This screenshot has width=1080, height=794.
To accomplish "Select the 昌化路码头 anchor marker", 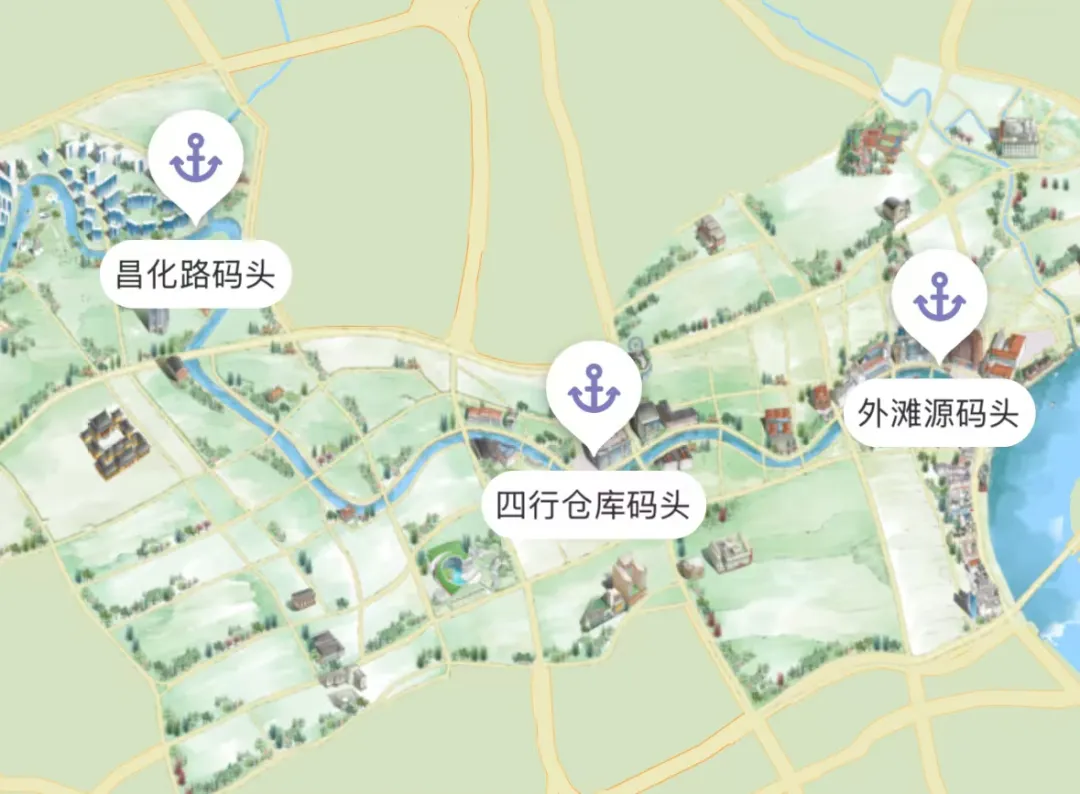I will (x=195, y=160).
